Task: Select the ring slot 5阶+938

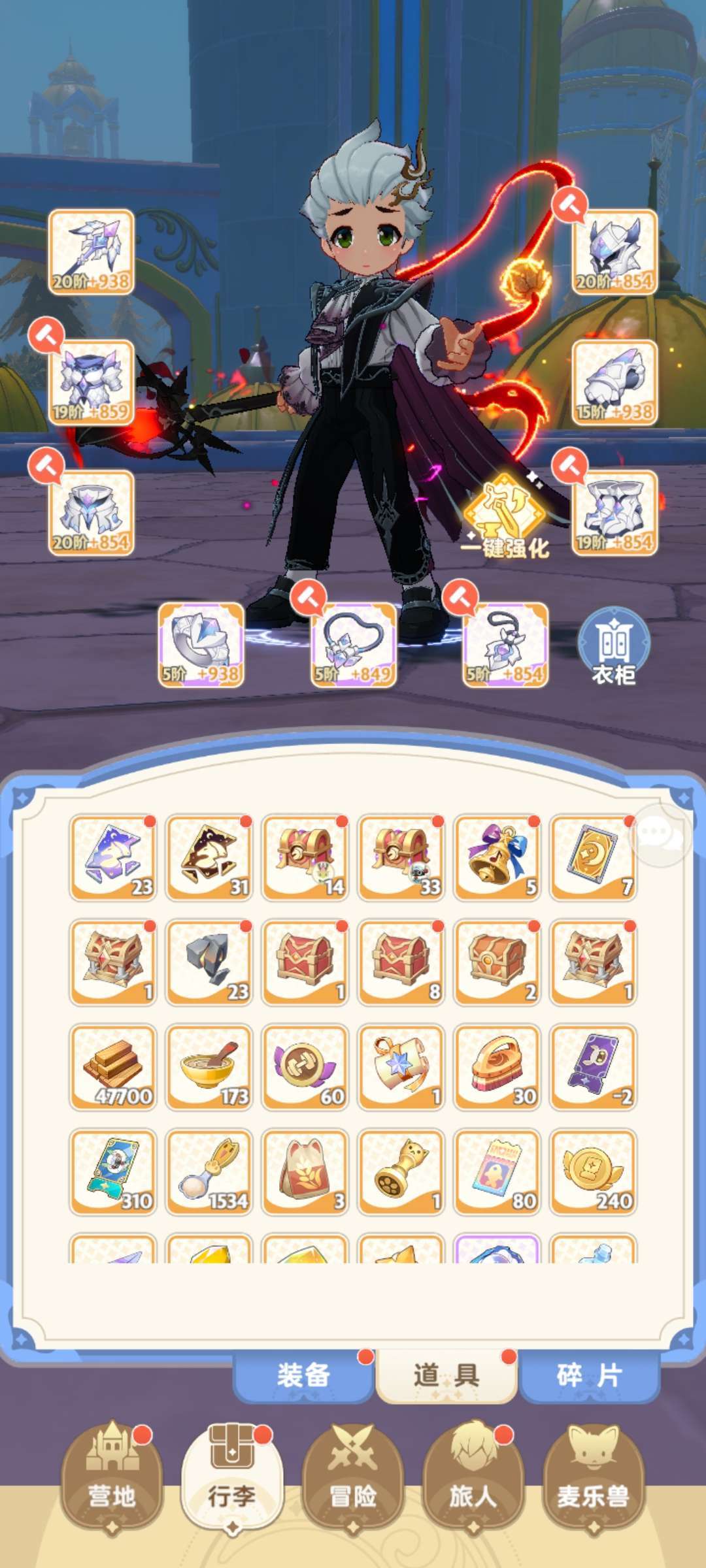Action: [x=201, y=645]
